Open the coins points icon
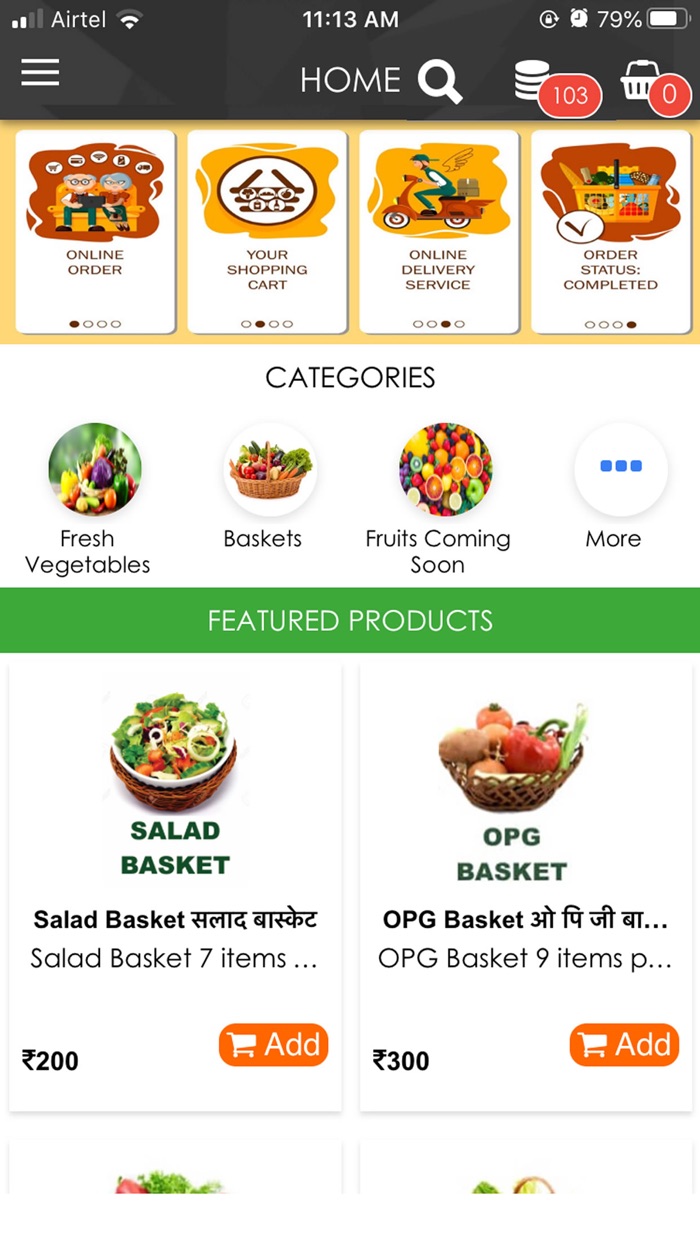The height and width of the screenshot is (1244, 700). (532, 80)
